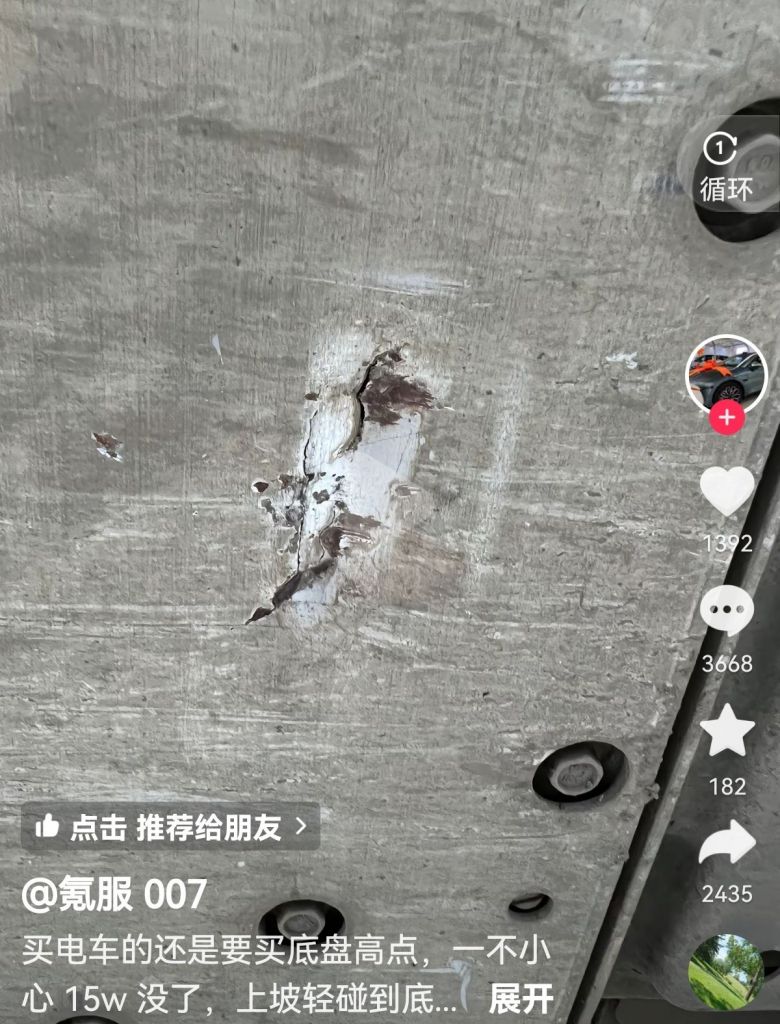Image resolution: width=780 pixels, height=1024 pixels.
Task: Expand the caption with 展开
Action: pos(521,997)
